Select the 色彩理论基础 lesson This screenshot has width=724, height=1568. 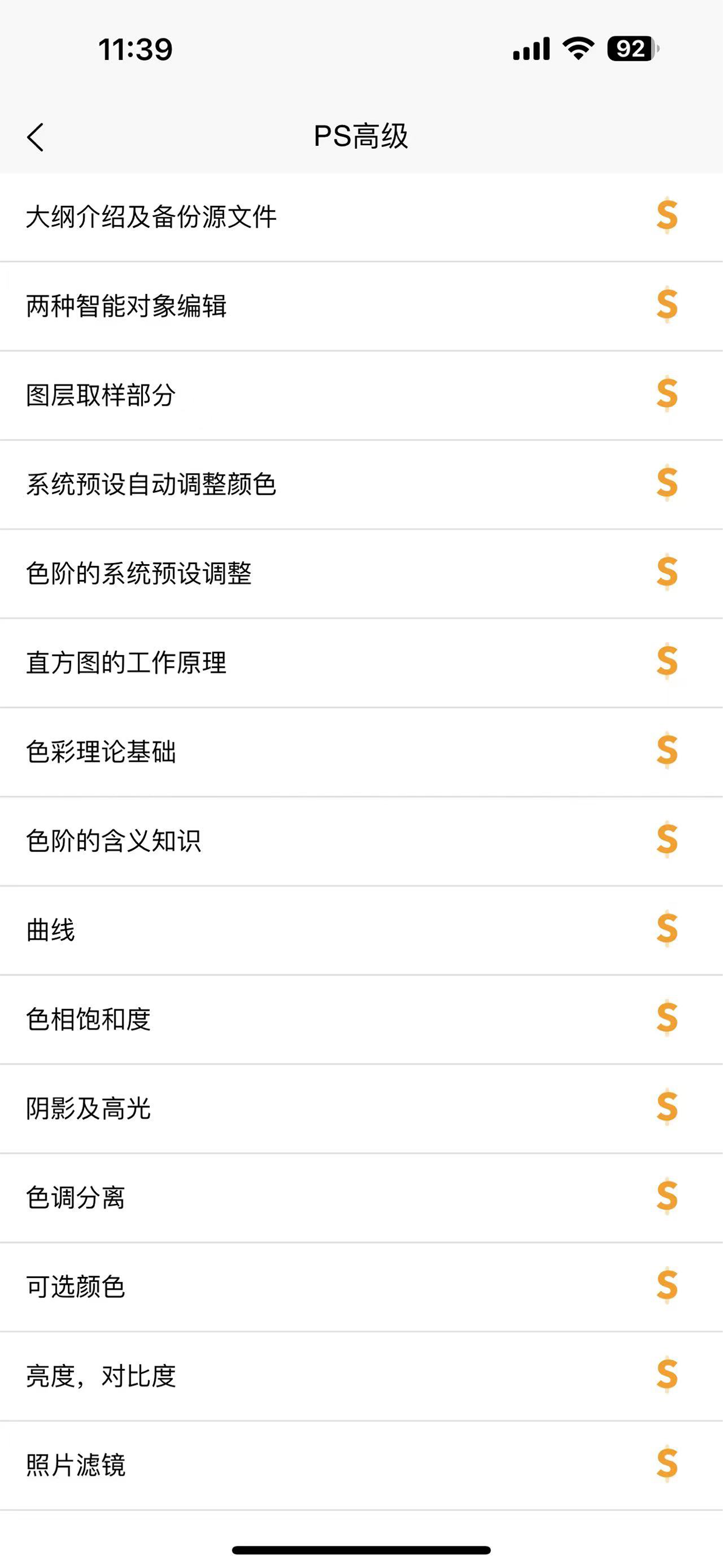point(362,752)
